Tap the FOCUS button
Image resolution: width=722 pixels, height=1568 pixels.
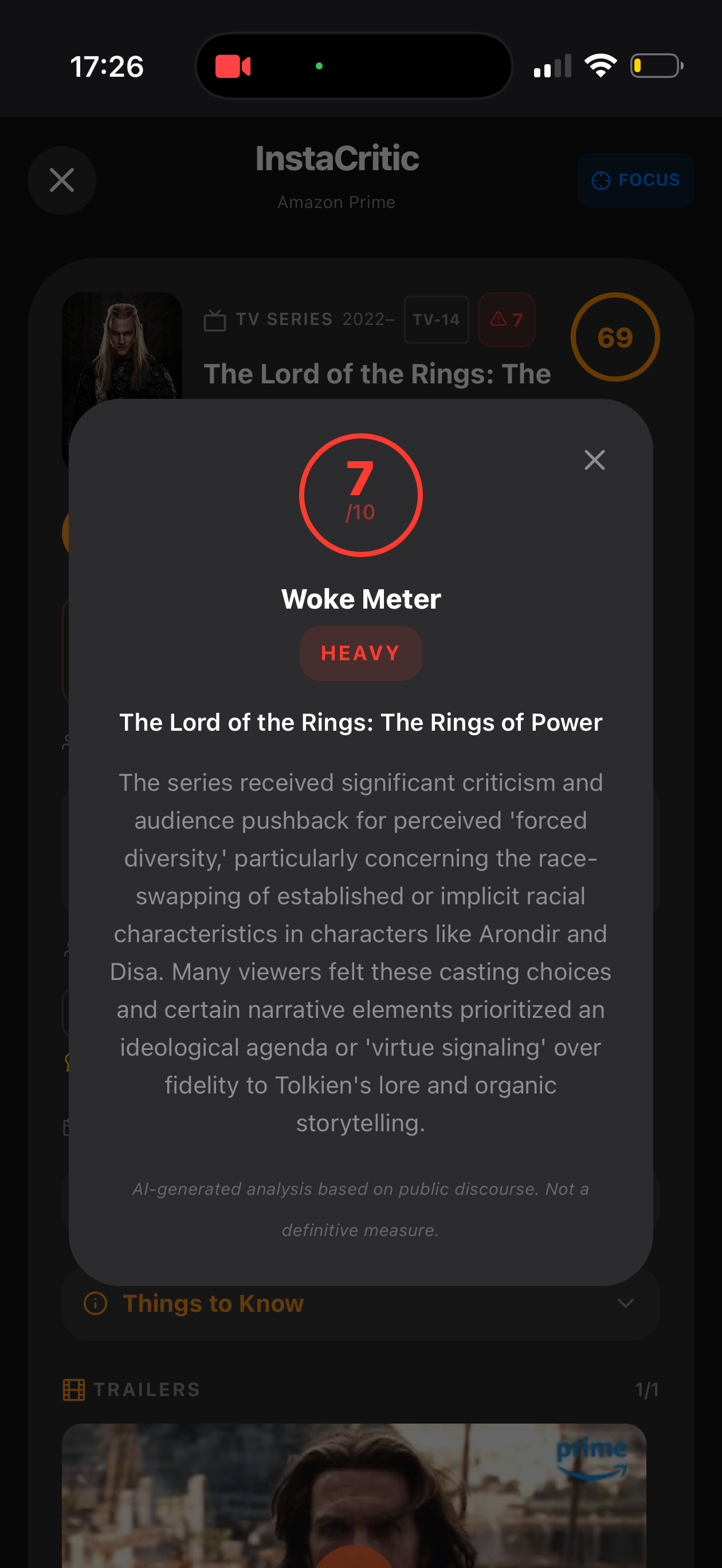click(x=635, y=180)
